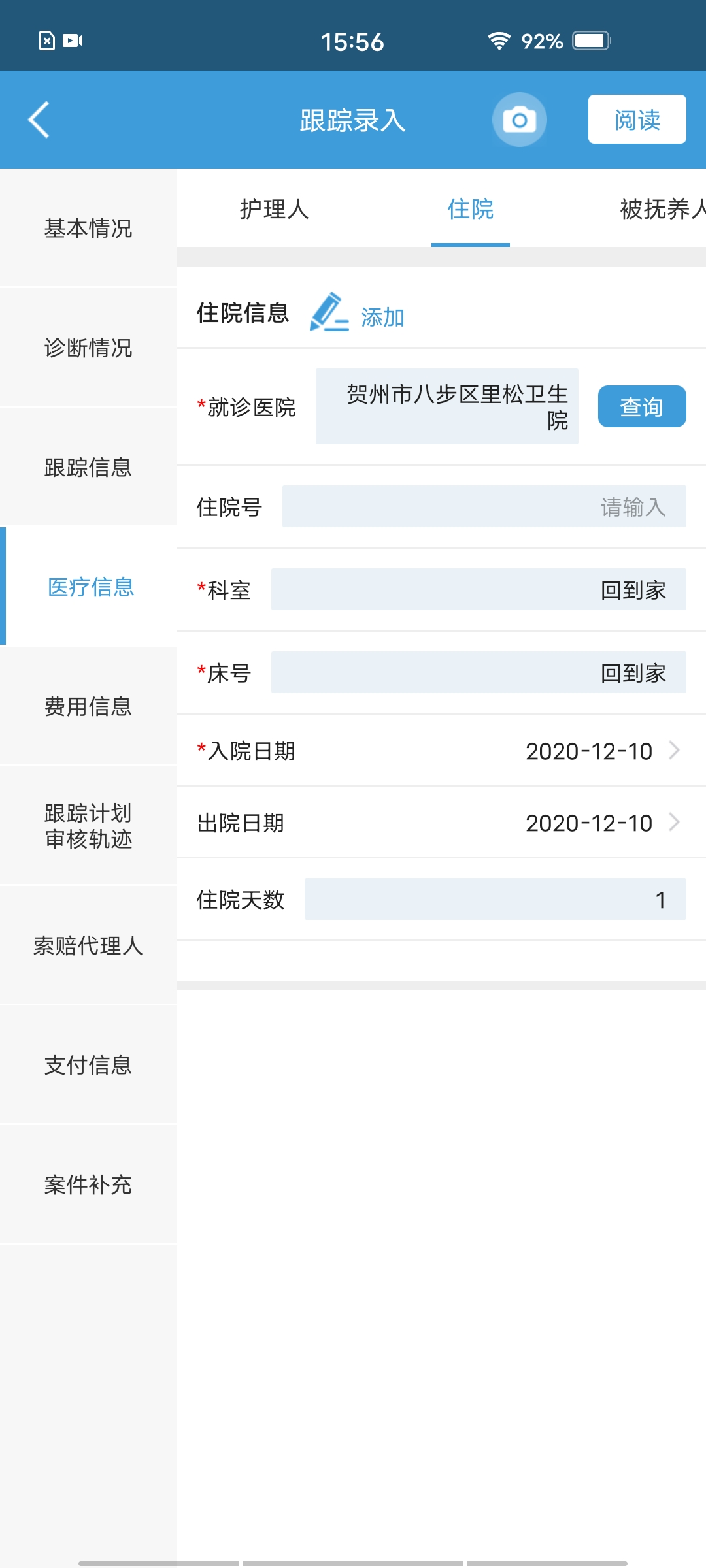Select 费用信息 in the side menu

88,706
